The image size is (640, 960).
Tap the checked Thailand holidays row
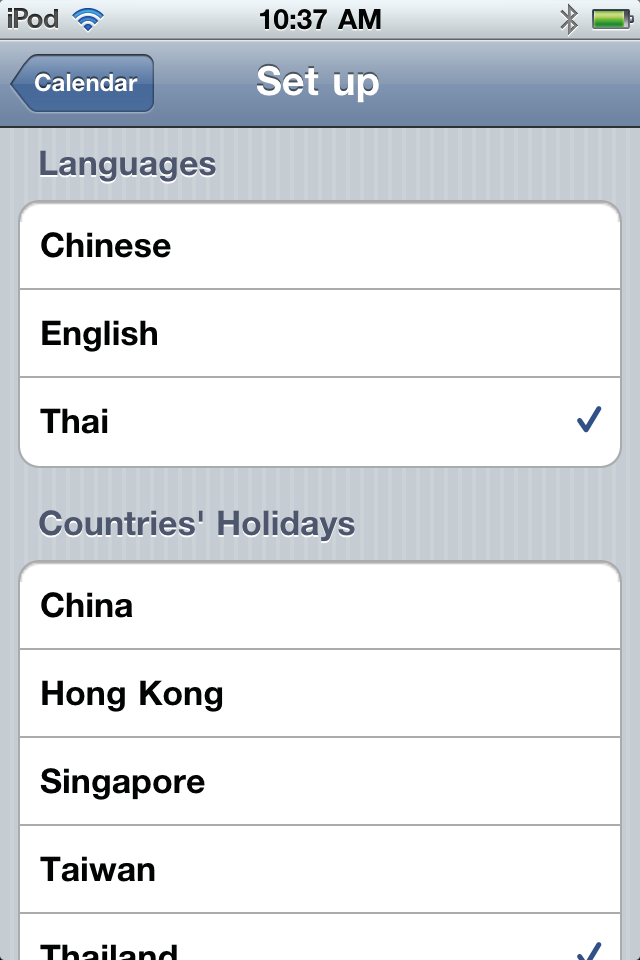[x=320, y=942]
